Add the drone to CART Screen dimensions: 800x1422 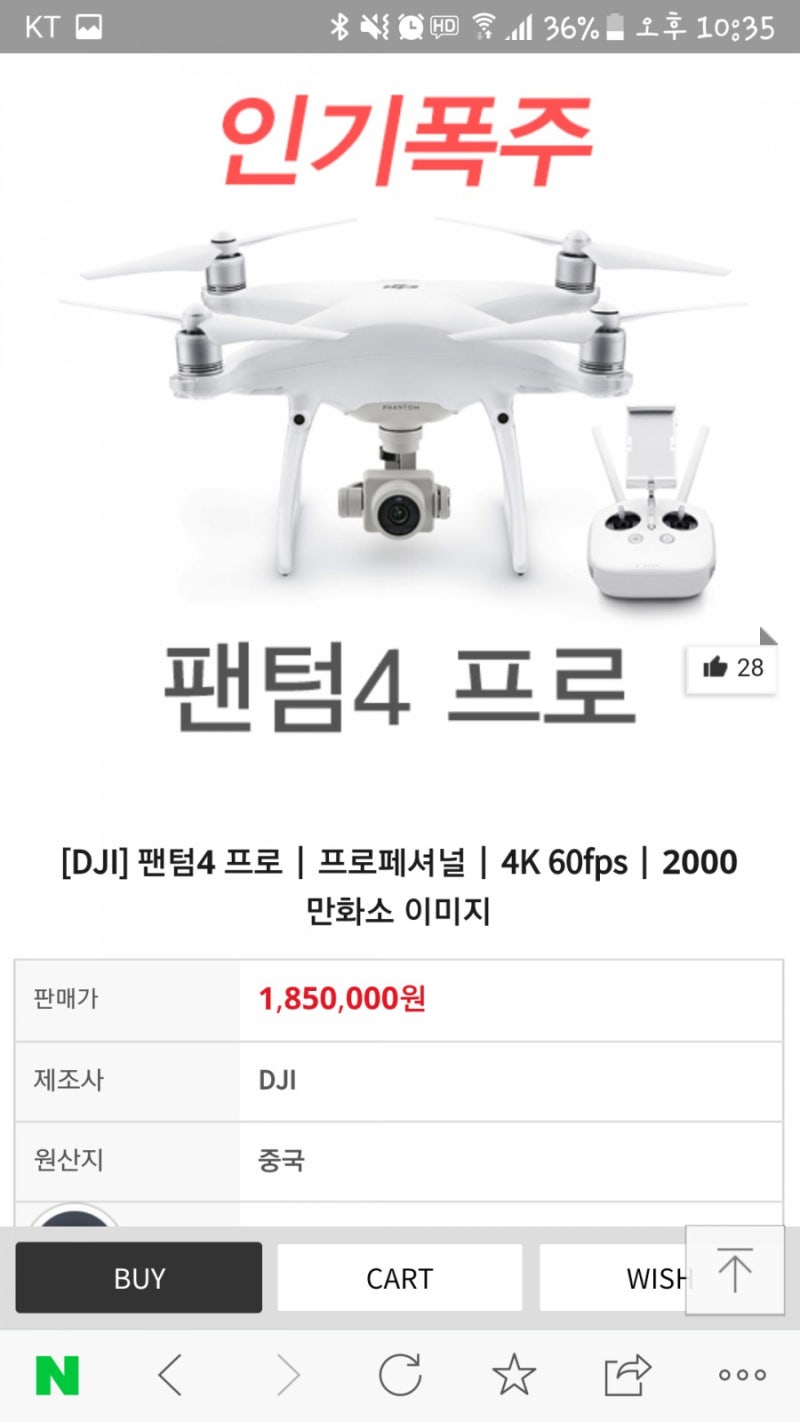pos(399,1277)
